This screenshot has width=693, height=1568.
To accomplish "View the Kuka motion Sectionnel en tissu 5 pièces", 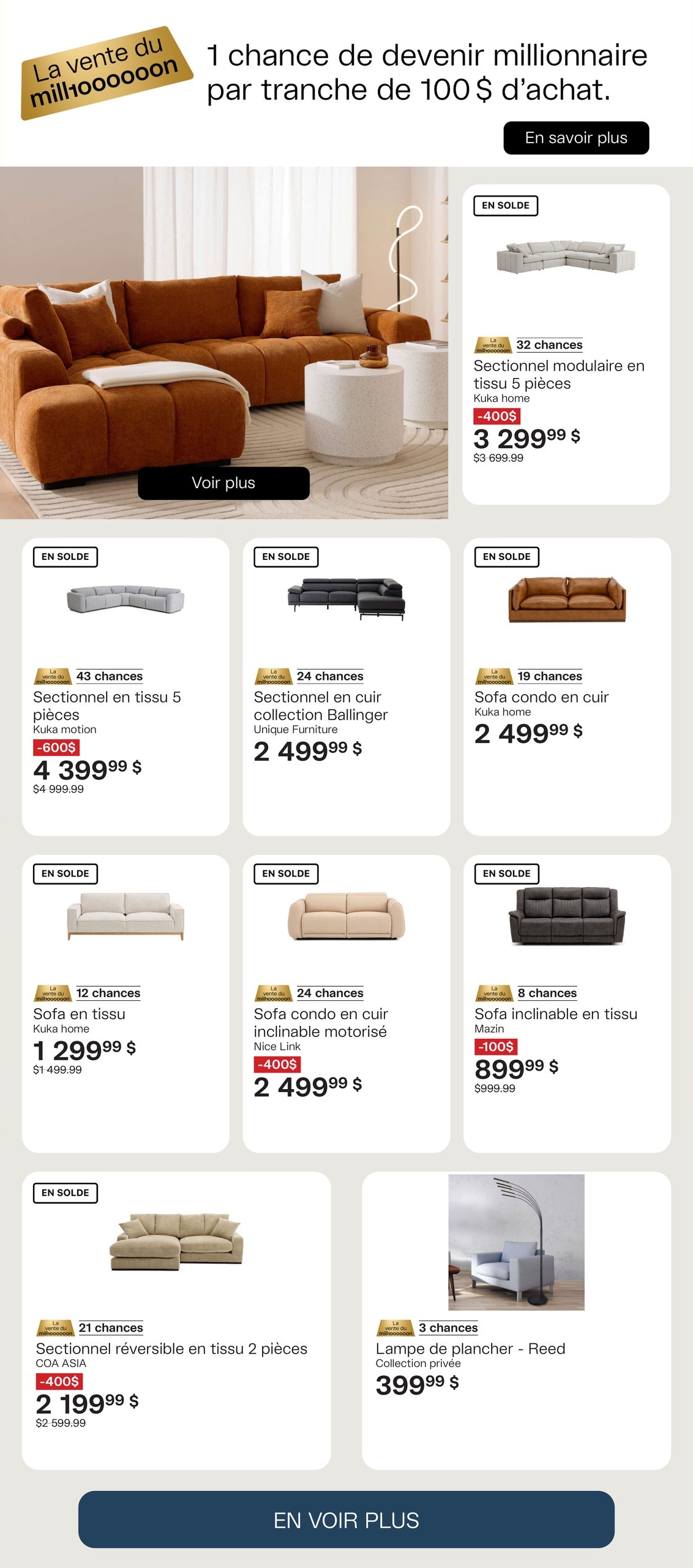I will pyautogui.click(x=107, y=706).
